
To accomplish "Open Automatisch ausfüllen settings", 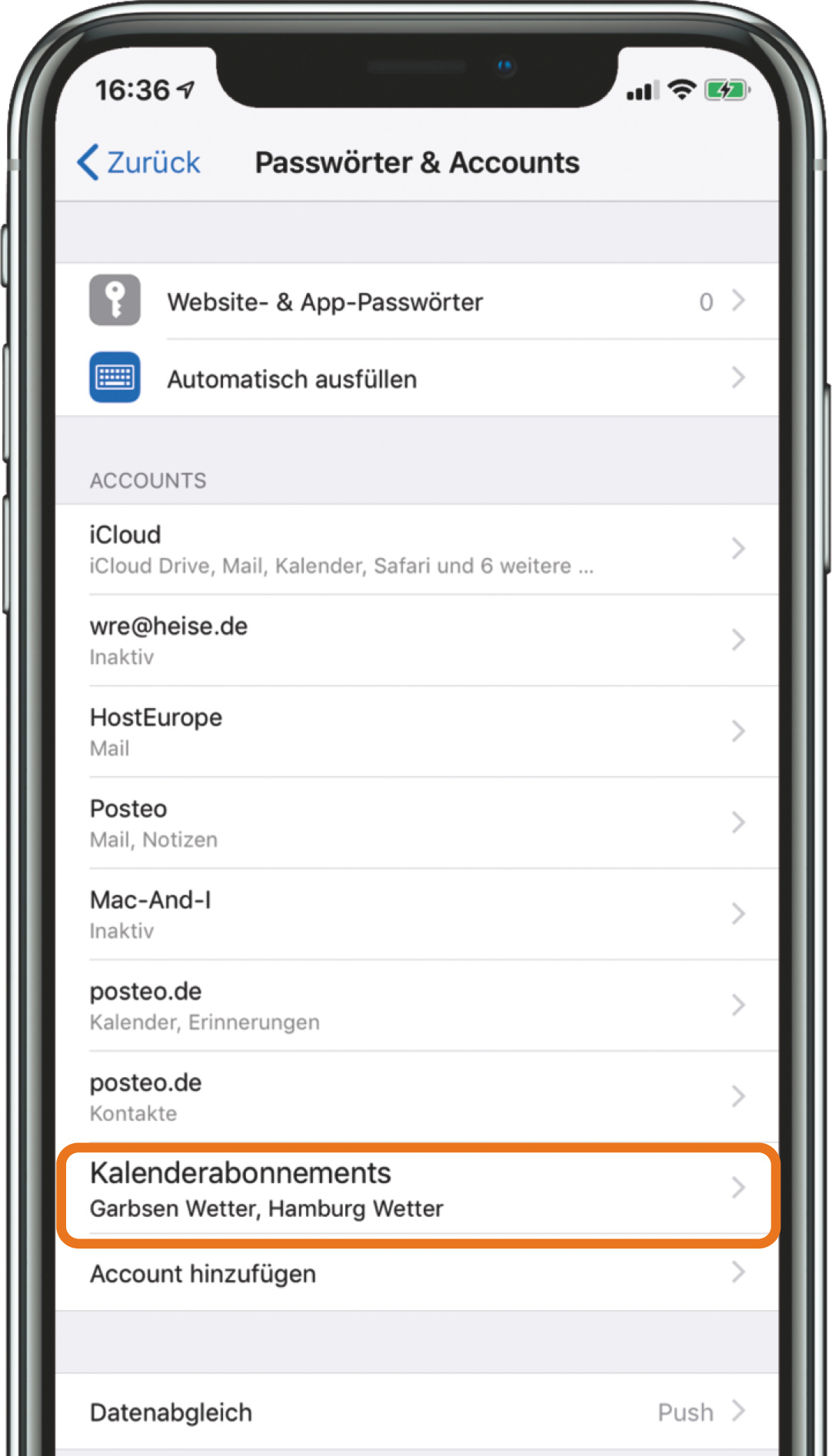I will pyautogui.click(x=415, y=378).
